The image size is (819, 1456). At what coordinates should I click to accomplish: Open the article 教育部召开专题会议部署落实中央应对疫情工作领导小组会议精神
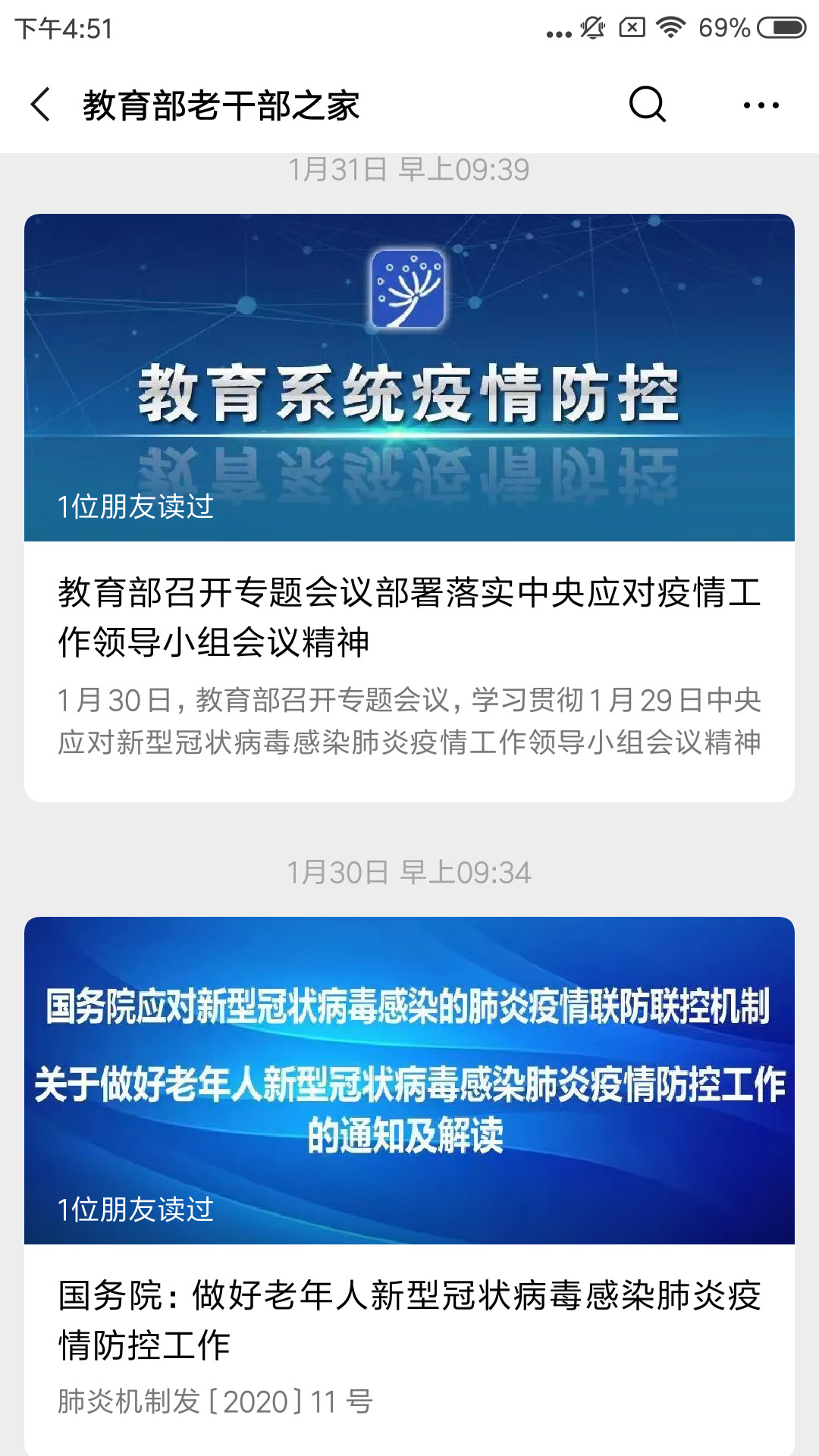(409, 508)
